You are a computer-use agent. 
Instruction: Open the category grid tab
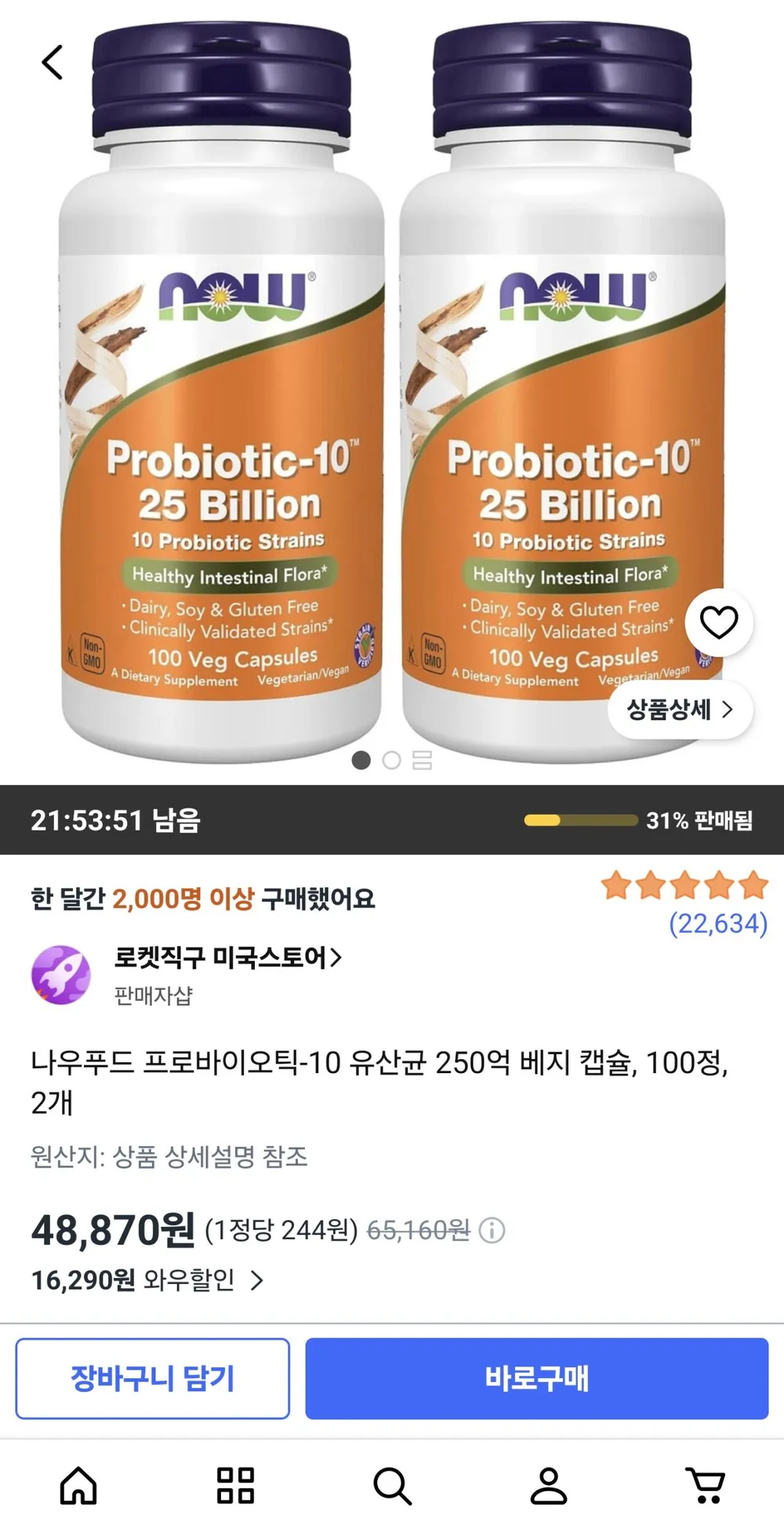(235, 1486)
